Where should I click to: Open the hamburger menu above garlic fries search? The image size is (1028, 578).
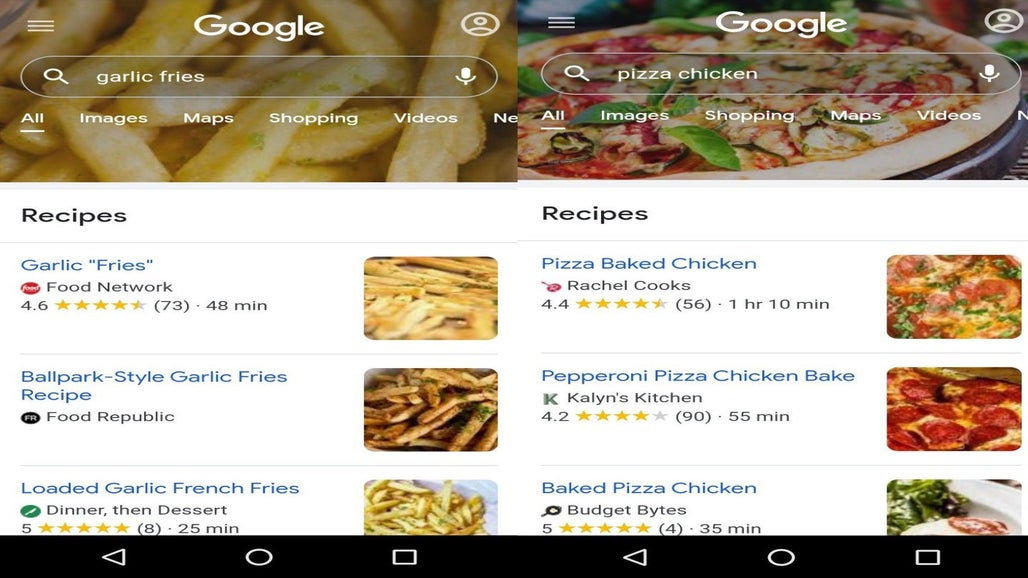coord(41,26)
